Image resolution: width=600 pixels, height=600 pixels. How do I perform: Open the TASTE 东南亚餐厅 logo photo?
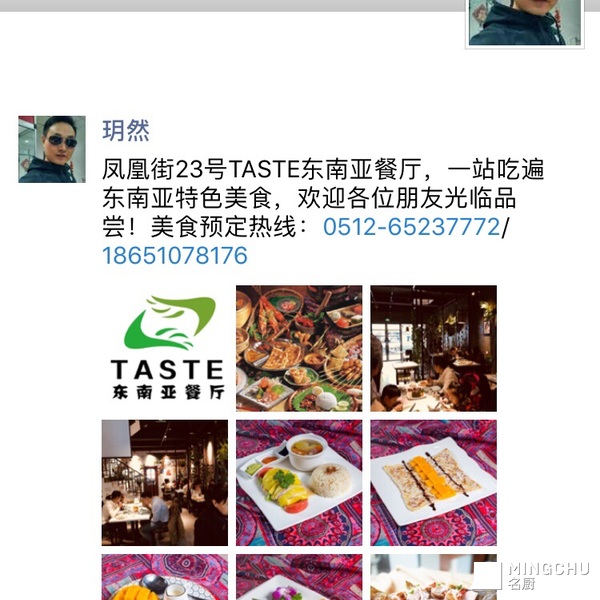click(x=164, y=348)
